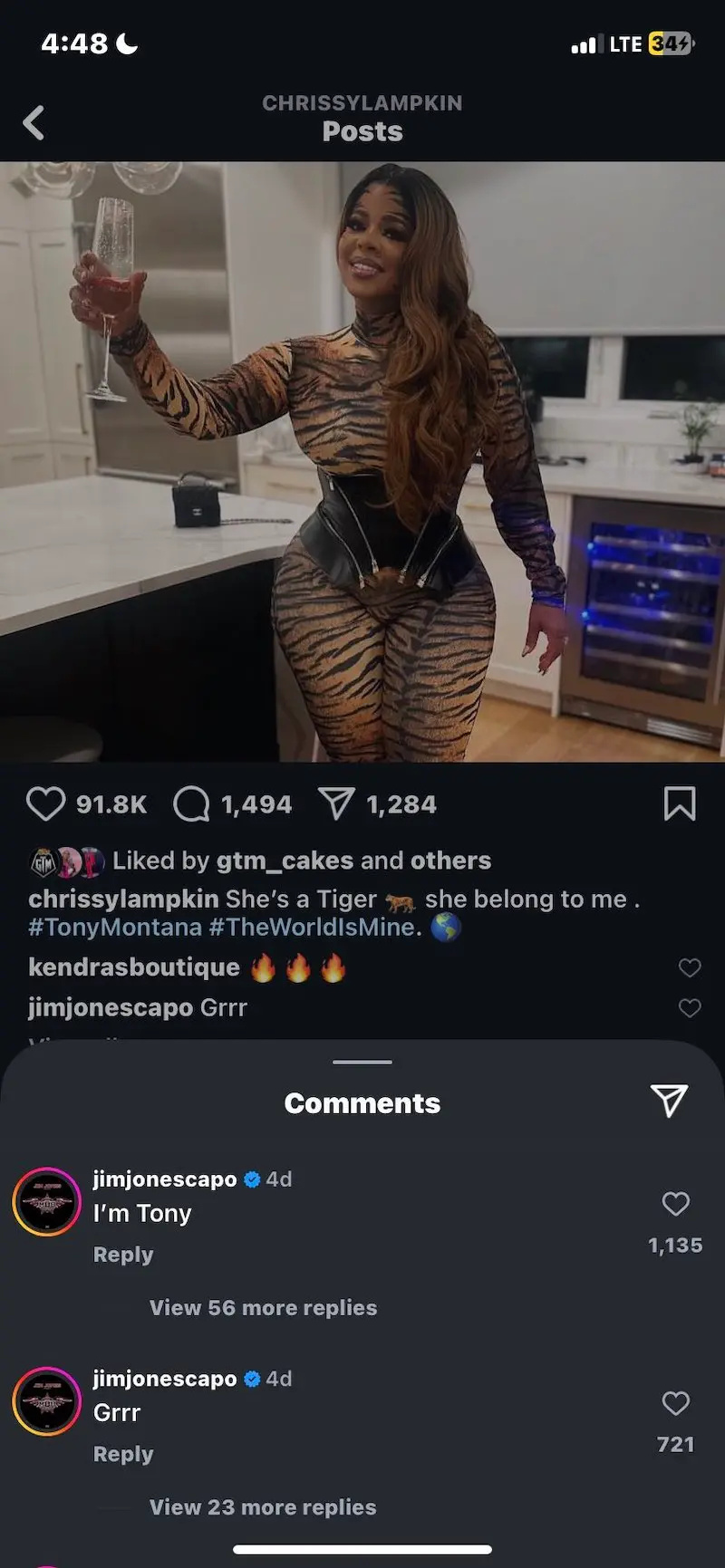Viewport: 725px width, 1568px height.
Task: Open chrissylampkin's profile from the caption
Action: pos(123,899)
